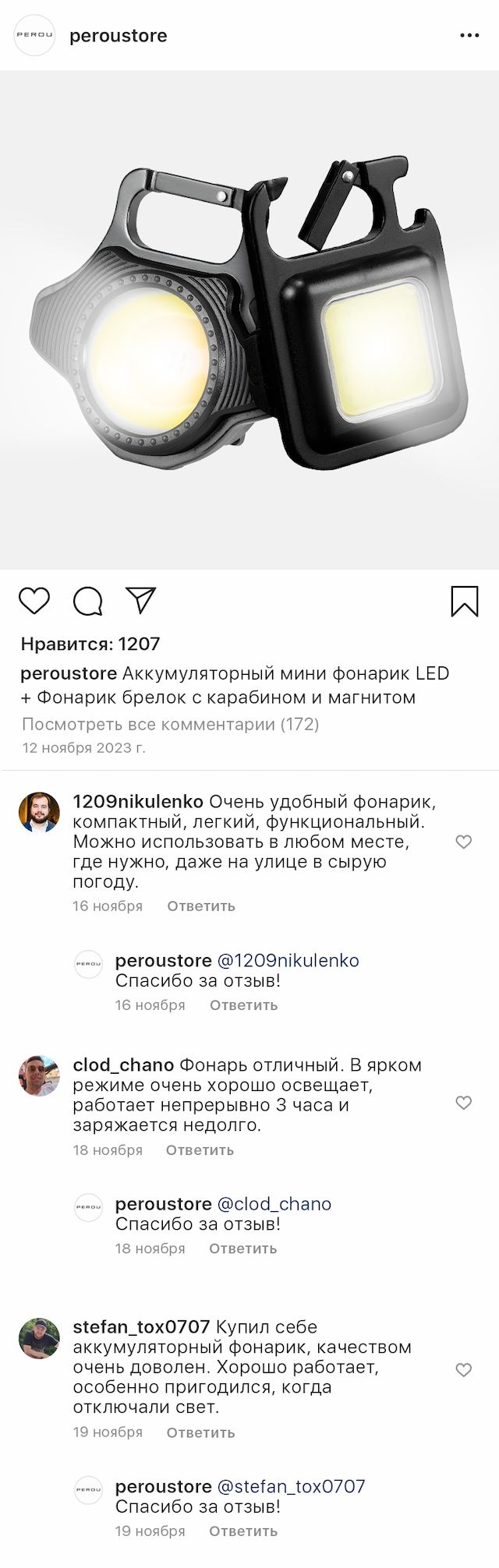This screenshot has width=499, height=1568.
Task: View stefan_tox0707's profile avatar
Action: pyautogui.click(x=39, y=1338)
